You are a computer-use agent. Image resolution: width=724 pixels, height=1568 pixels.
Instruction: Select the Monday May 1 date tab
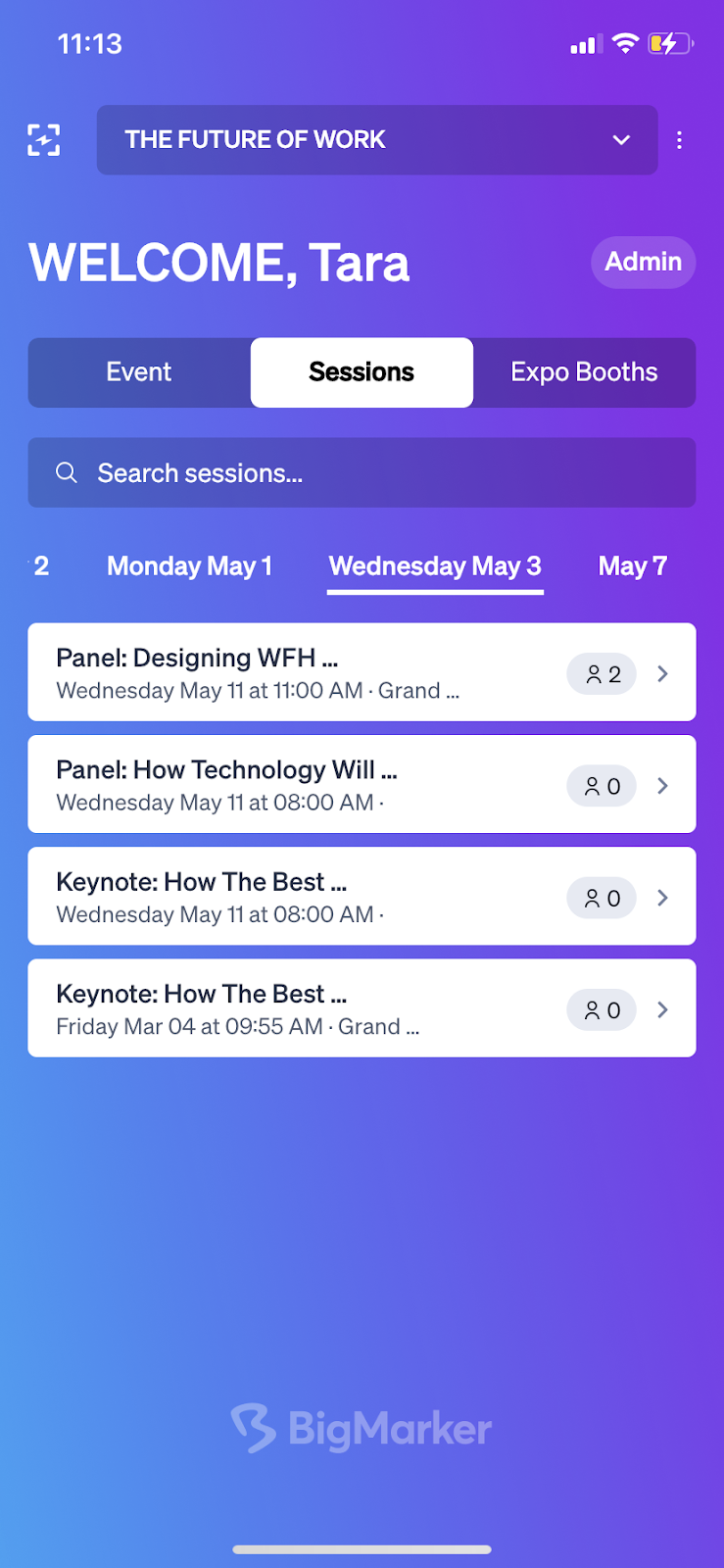[189, 566]
